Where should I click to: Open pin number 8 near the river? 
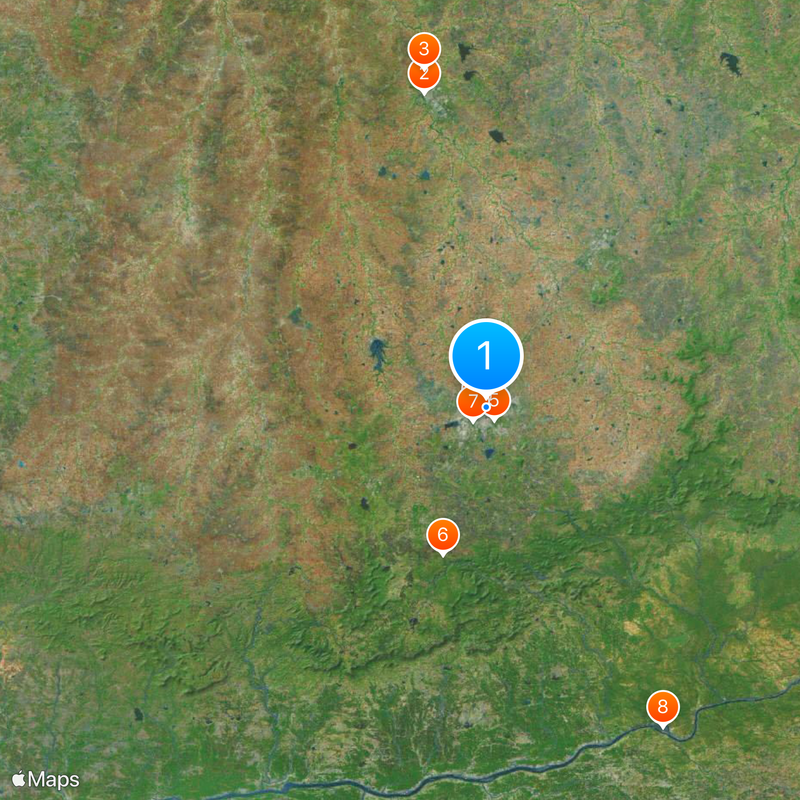(661, 707)
